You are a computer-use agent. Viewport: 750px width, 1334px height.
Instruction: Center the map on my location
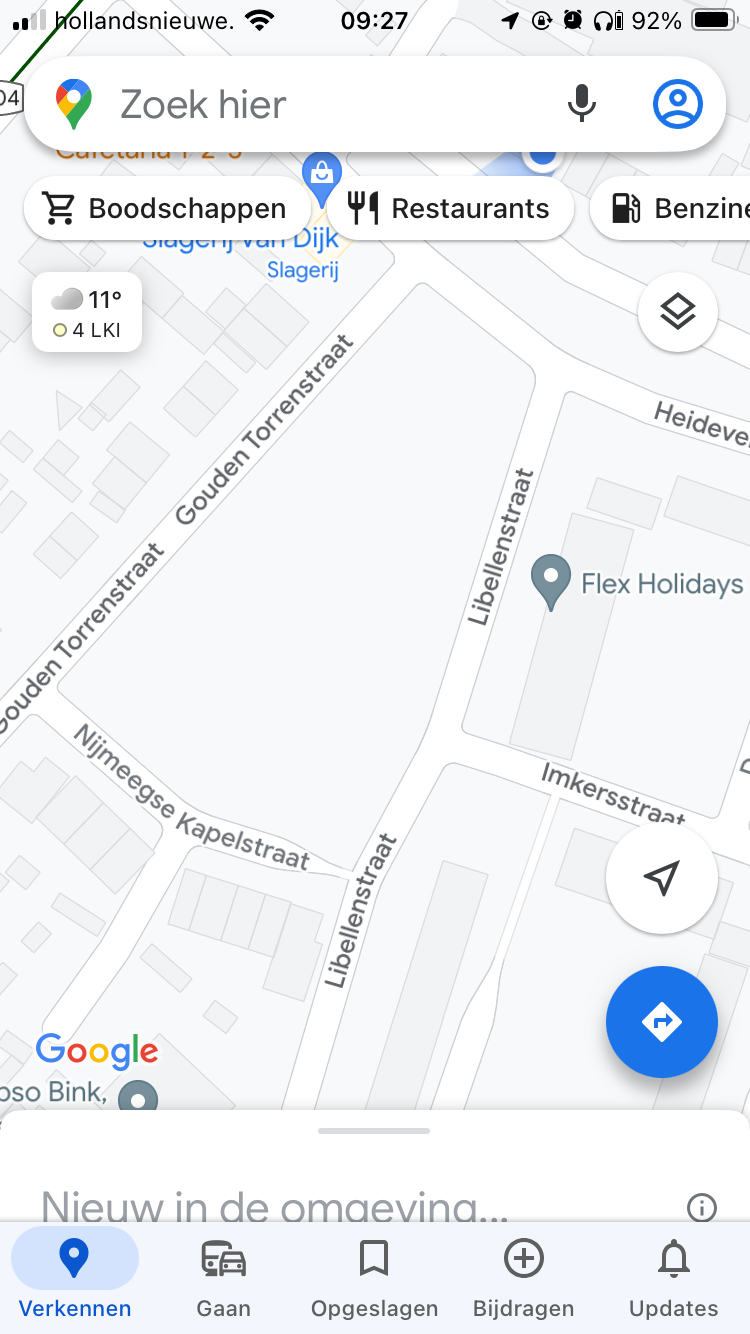[x=661, y=878]
